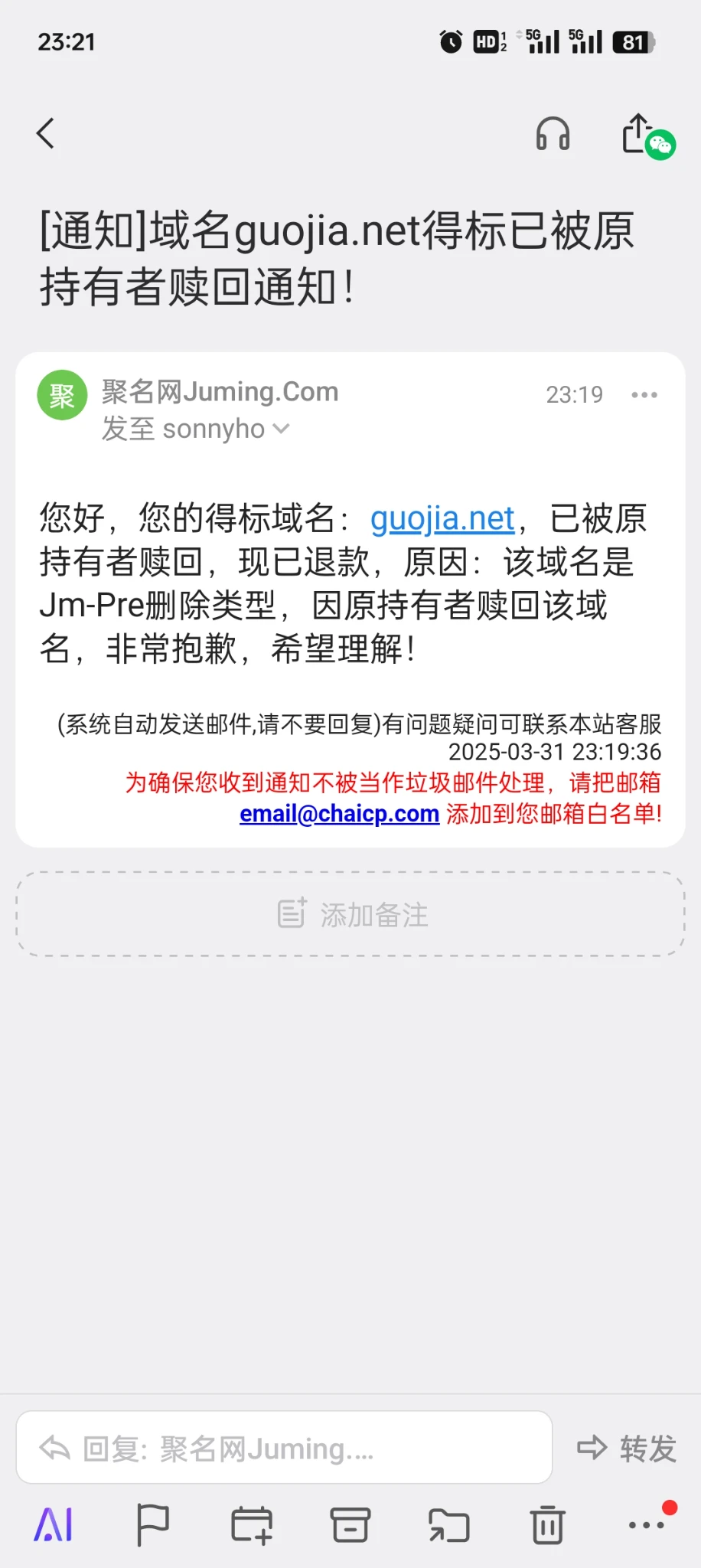Viewport: 701px width, 1568px height.
Task: Open the message options three-dot menu
Action: pos(644,395)
